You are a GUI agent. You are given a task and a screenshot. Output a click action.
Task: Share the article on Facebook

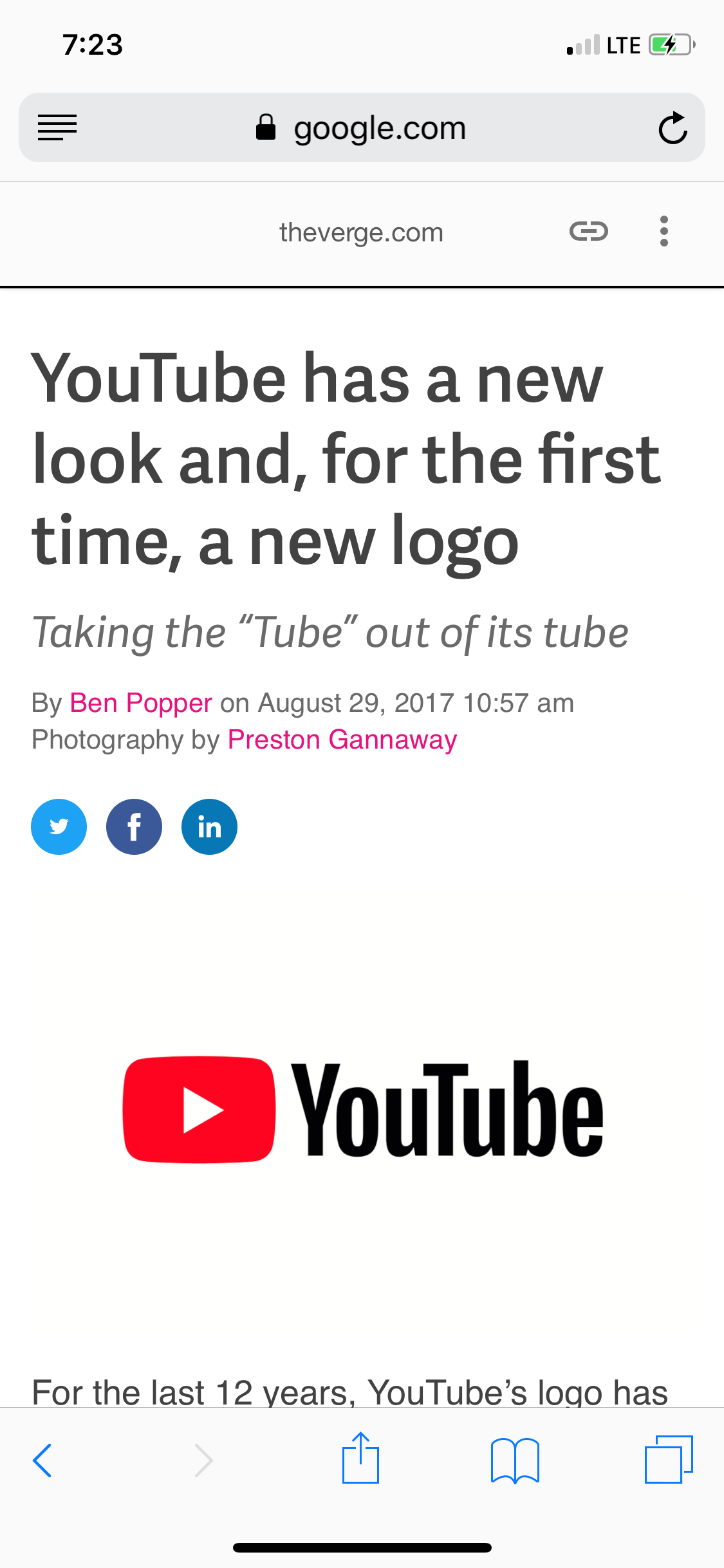(x=134, y=826)
